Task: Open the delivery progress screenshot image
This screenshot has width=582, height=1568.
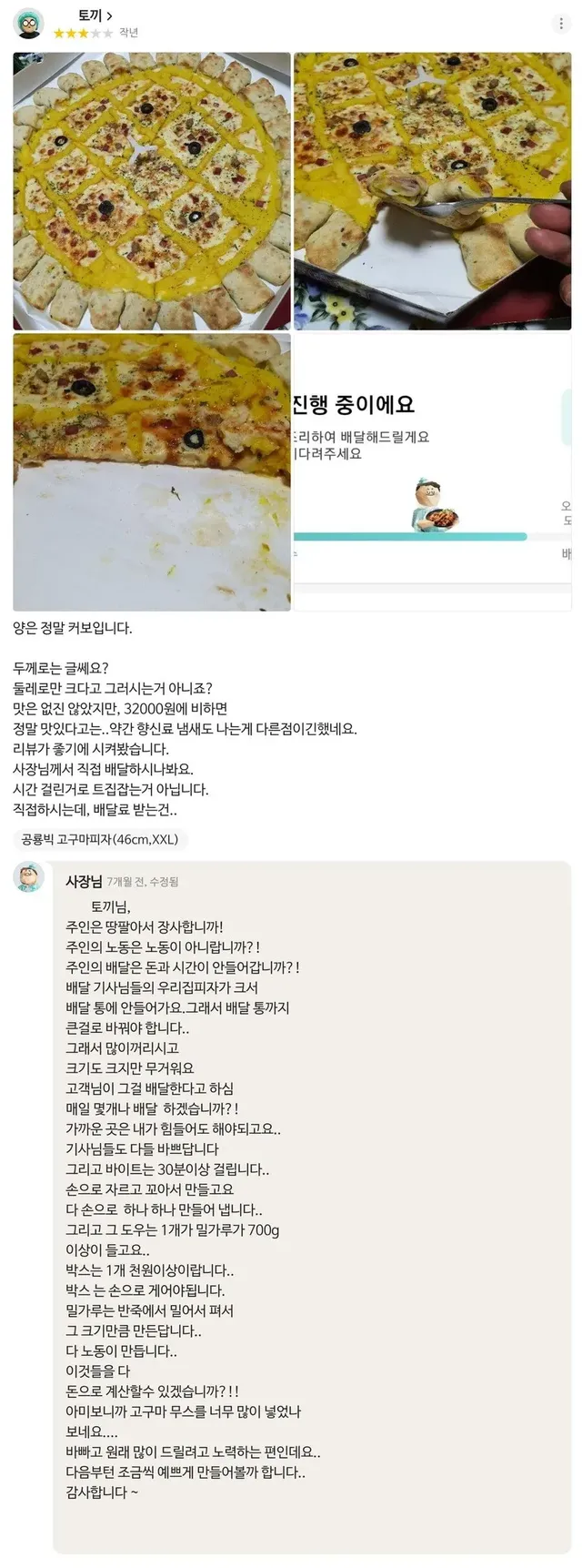Action: 432,471
